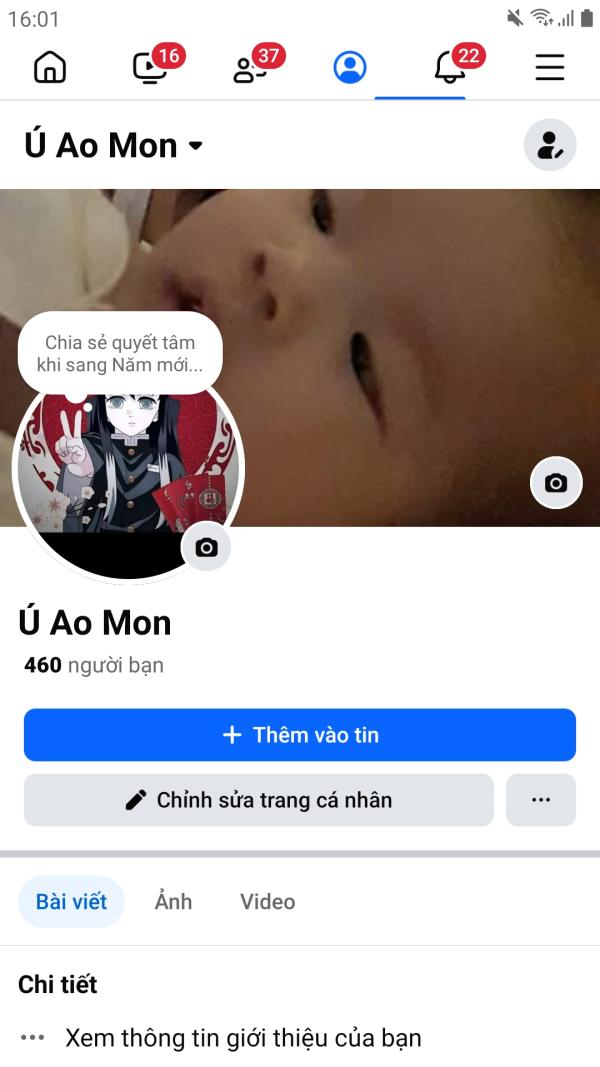Screen dimensions: 600x1067
Task: Open the three-dot profile options button
Action: pos(541,800)
